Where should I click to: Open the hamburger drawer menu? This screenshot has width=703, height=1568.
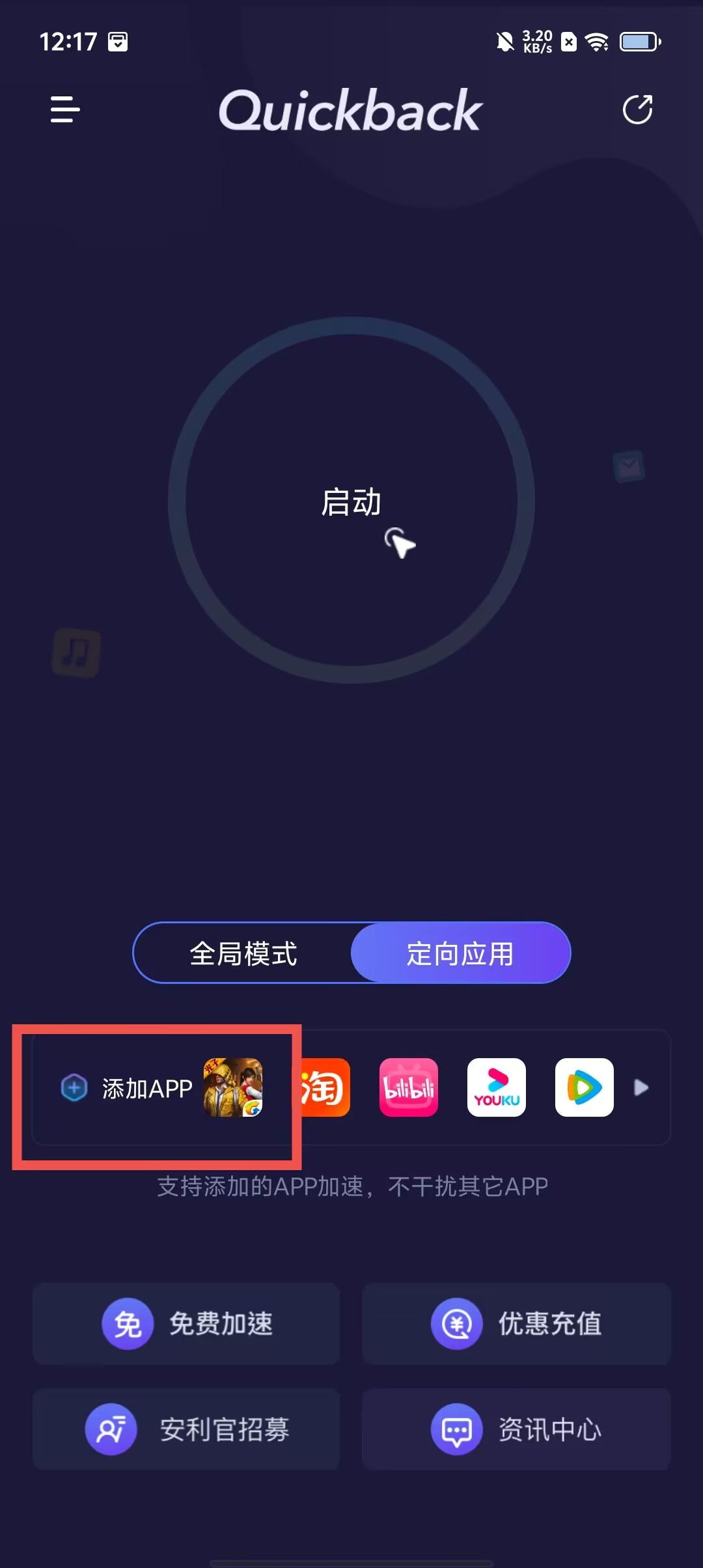65,109
